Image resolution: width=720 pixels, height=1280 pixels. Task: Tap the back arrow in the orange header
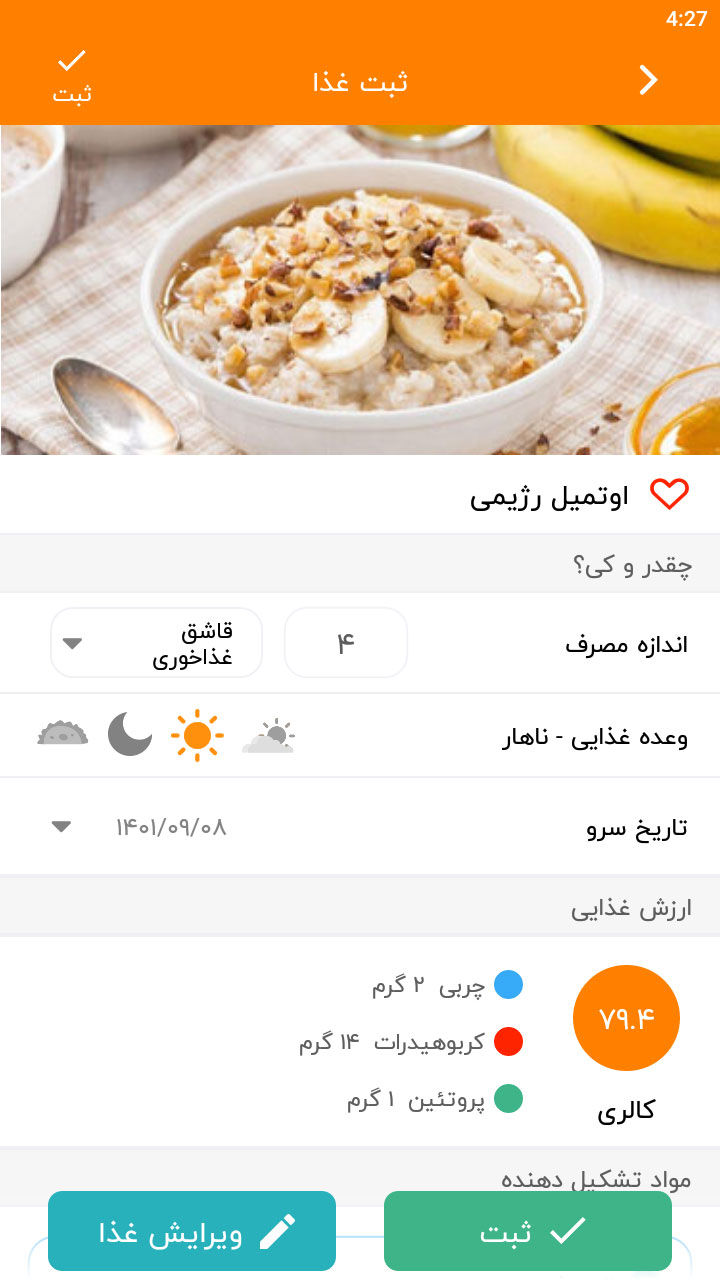648,80
